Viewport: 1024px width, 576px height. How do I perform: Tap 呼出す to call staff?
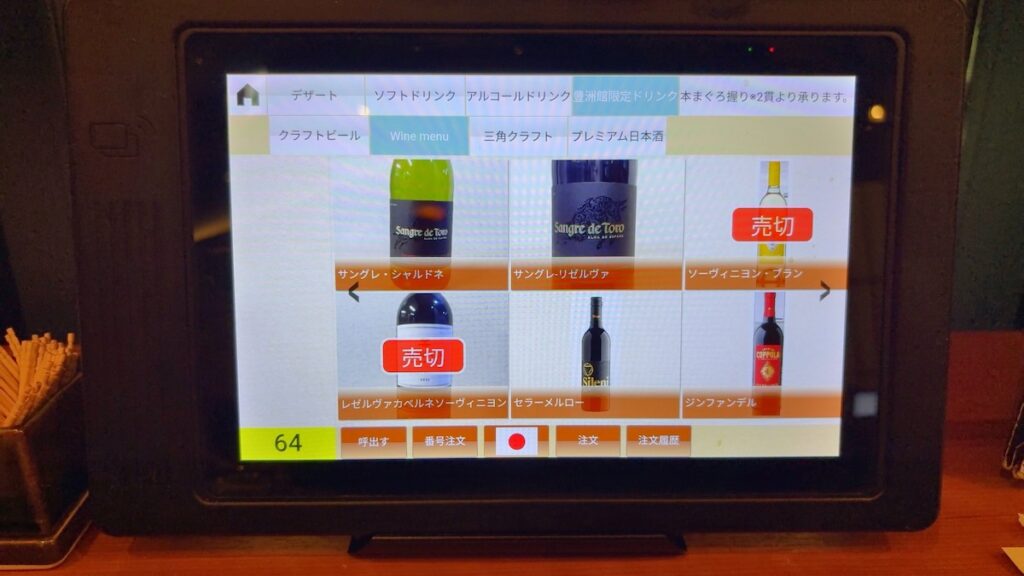(x=373, y=441)
